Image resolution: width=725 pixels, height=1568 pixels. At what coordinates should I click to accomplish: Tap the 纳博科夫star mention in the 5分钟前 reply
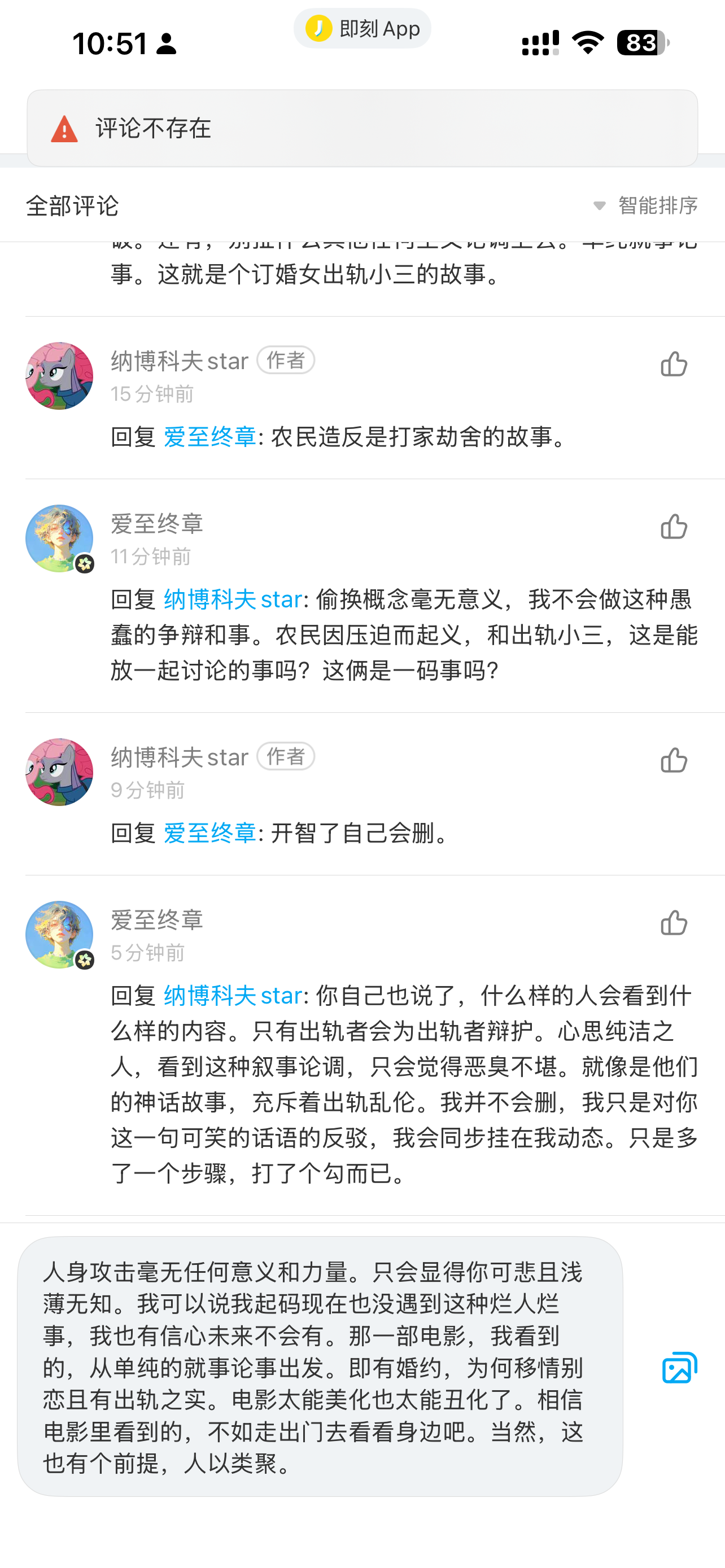(233, 996)
